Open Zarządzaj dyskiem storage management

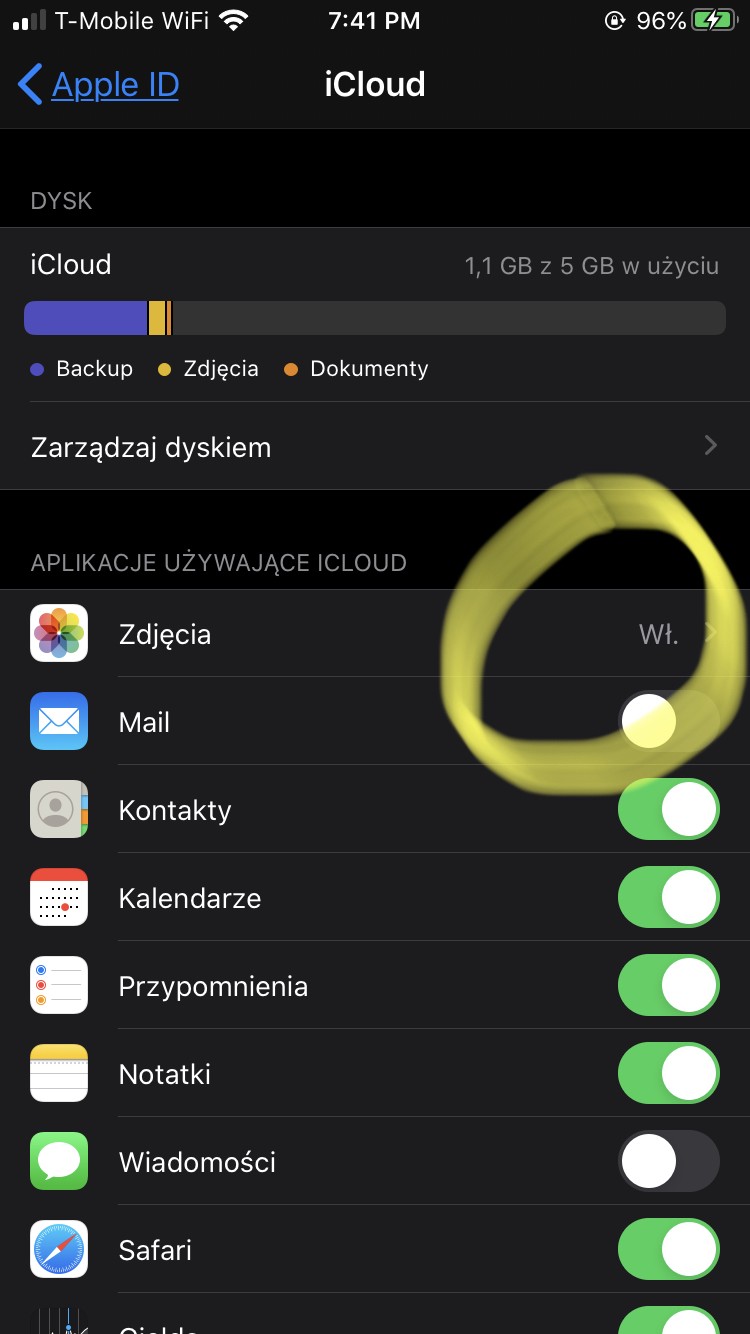click(x=374, y=447)
